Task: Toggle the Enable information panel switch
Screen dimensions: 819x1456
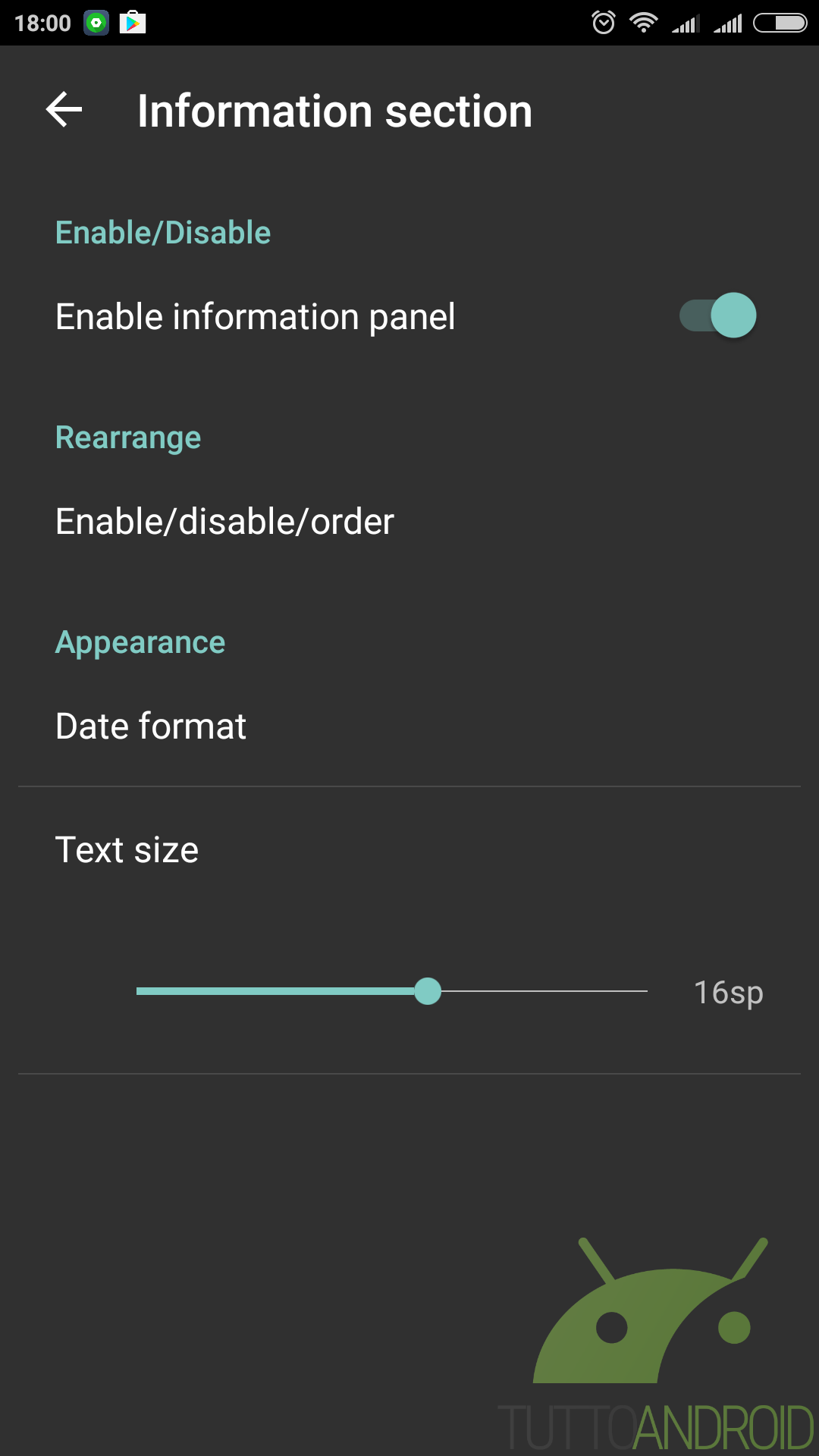Action: pyautogui.click(x=717, y=315)
